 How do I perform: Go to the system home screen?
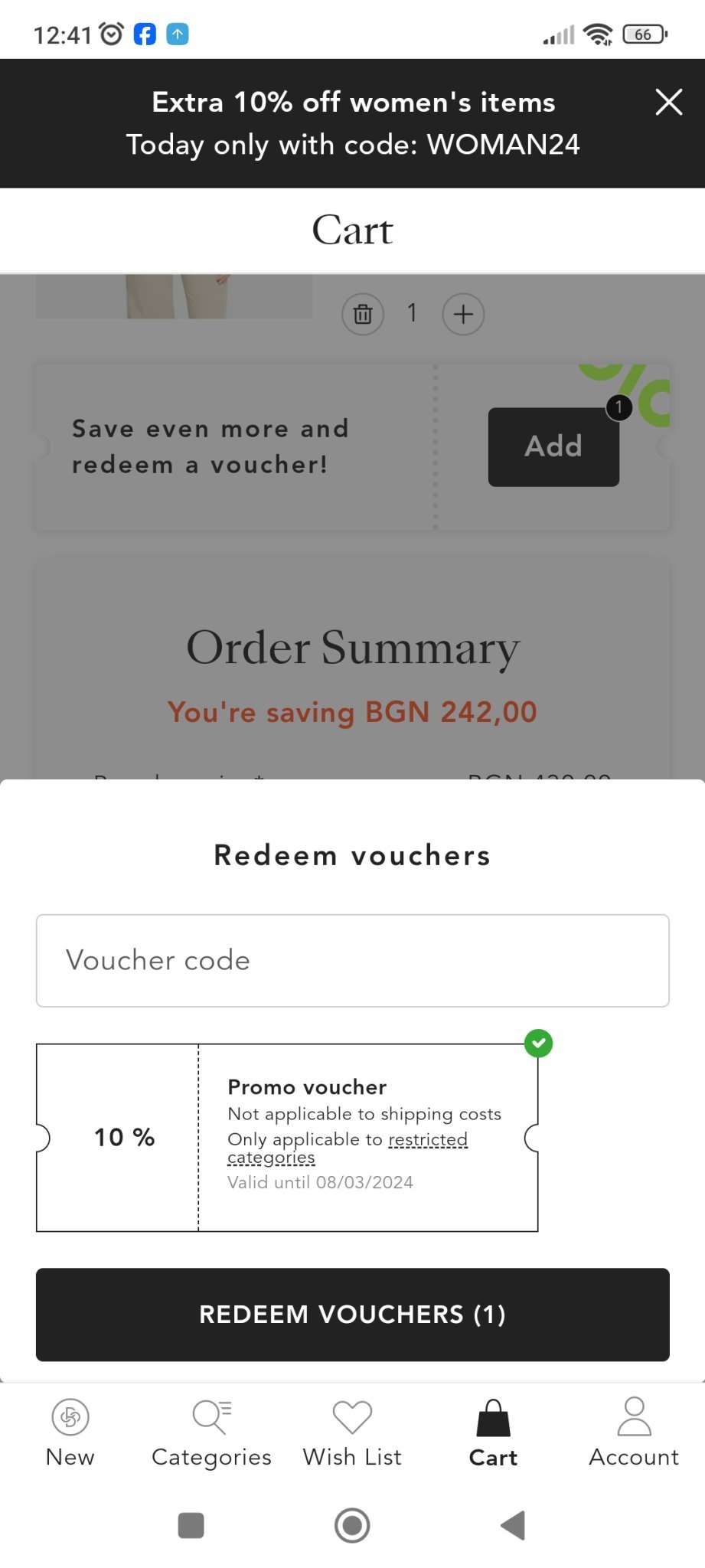[352, 1525]
